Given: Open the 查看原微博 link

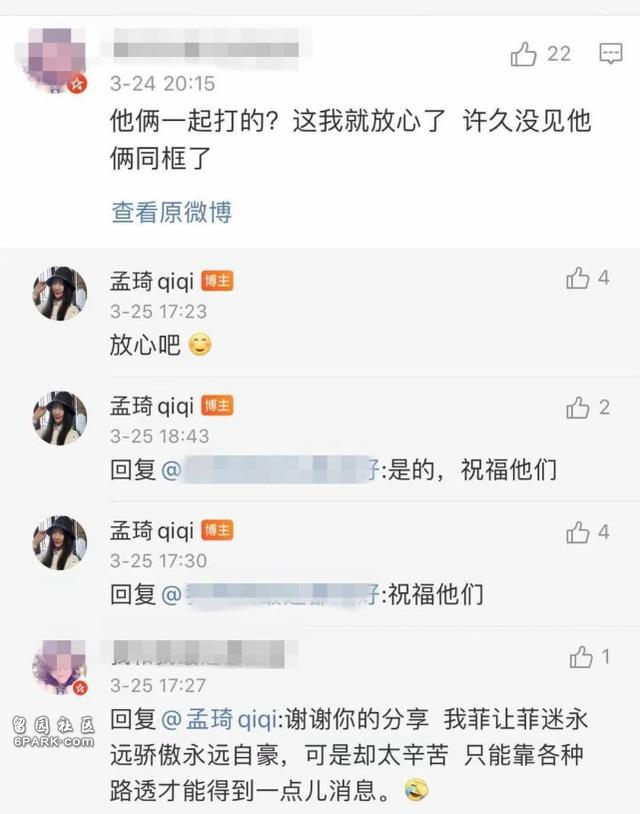Looking at the screenshot, I should [171, 212].
